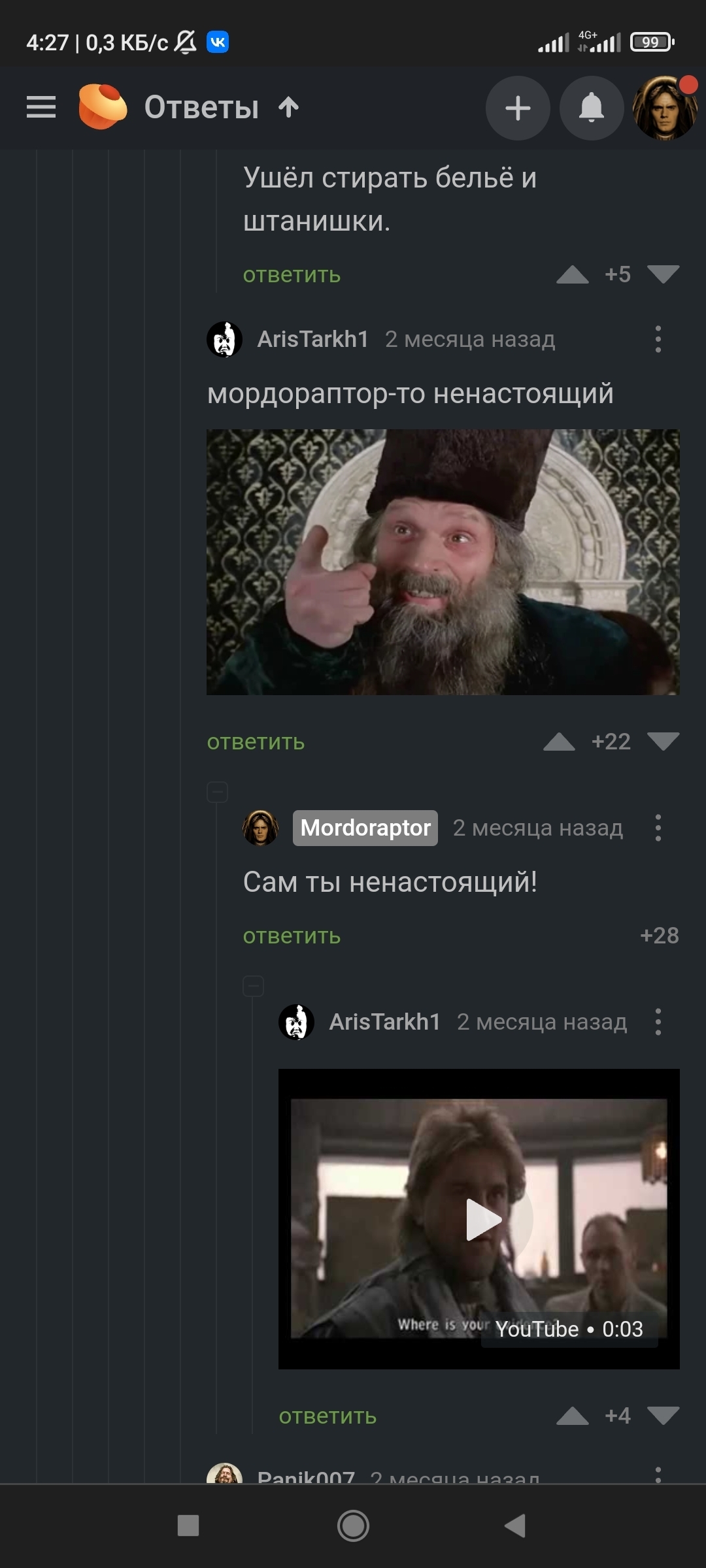The width and height of the screenshot is (706, 1568).
Task: Upvote the video comment rated +4
Action: tap(573, 1416)
